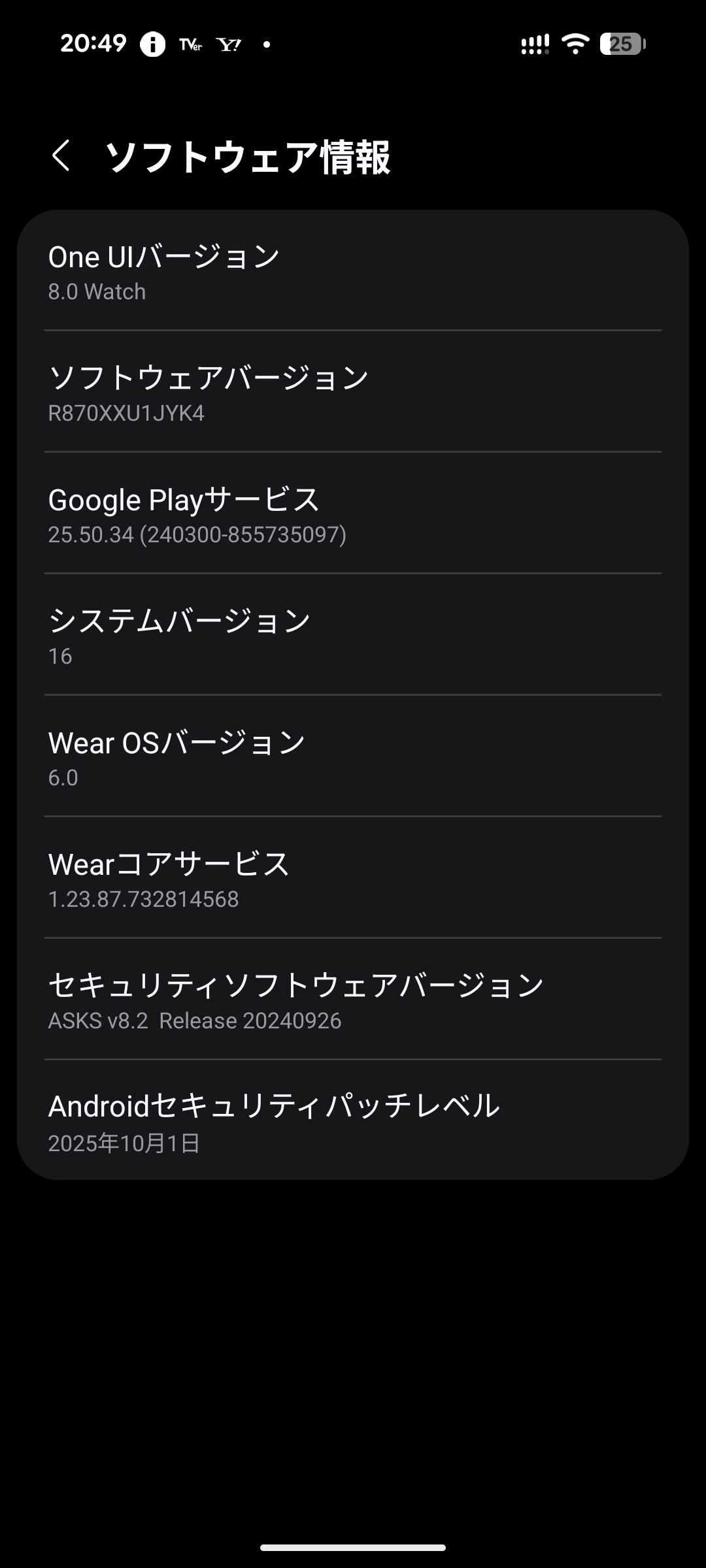Go back from ソフトウェア情報 screen

(61, 156)
